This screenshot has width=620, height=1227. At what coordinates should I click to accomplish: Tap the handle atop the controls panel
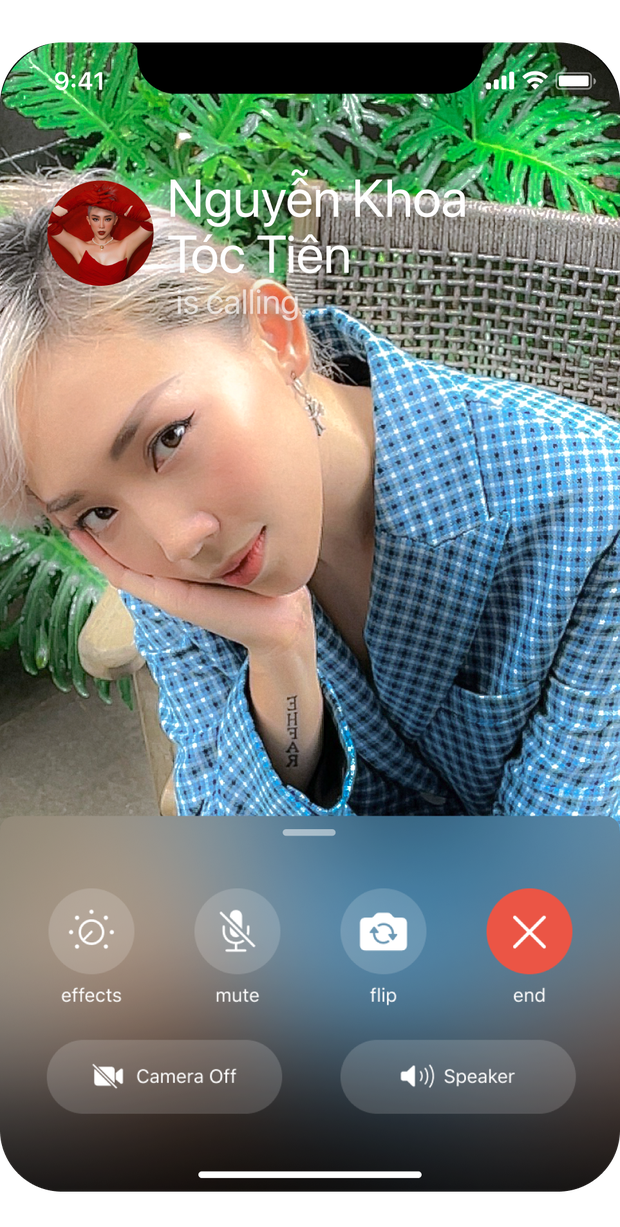[309, 832]
